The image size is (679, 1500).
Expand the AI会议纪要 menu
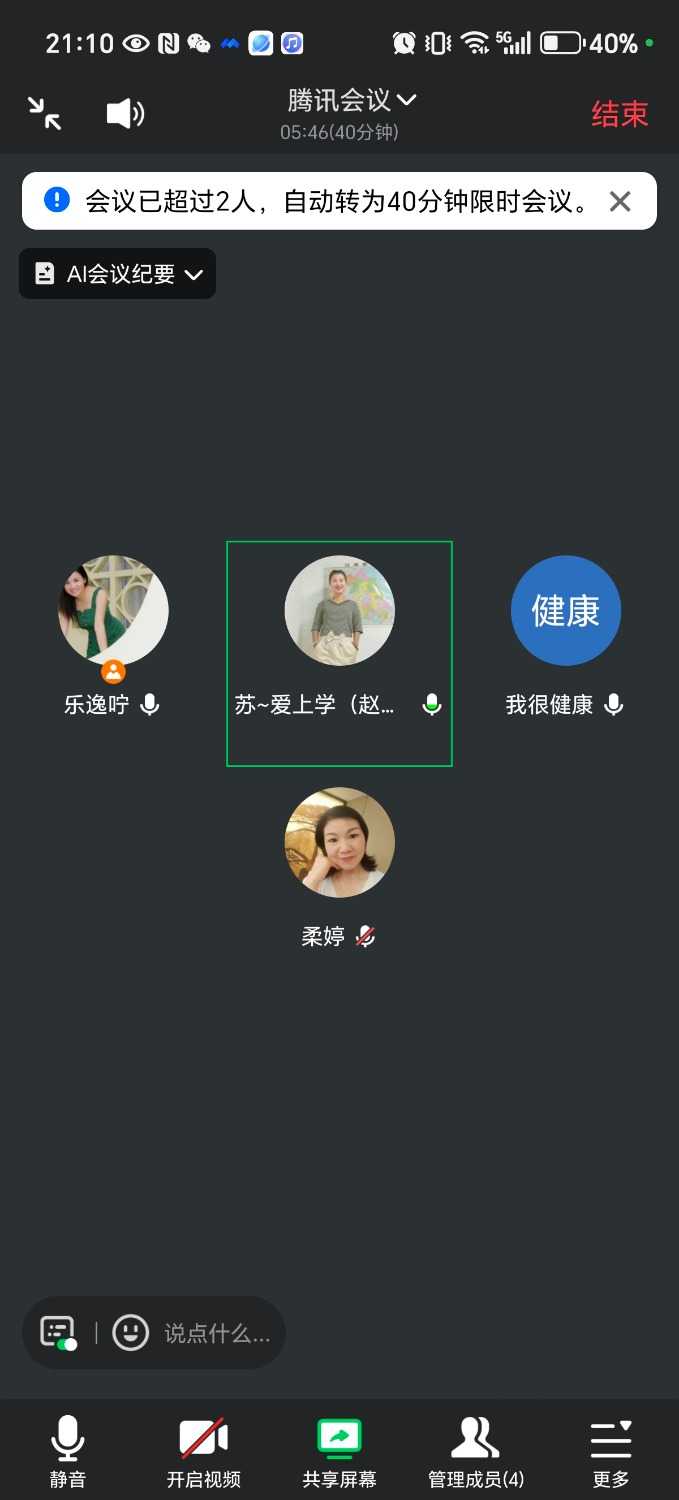(118, 274)
